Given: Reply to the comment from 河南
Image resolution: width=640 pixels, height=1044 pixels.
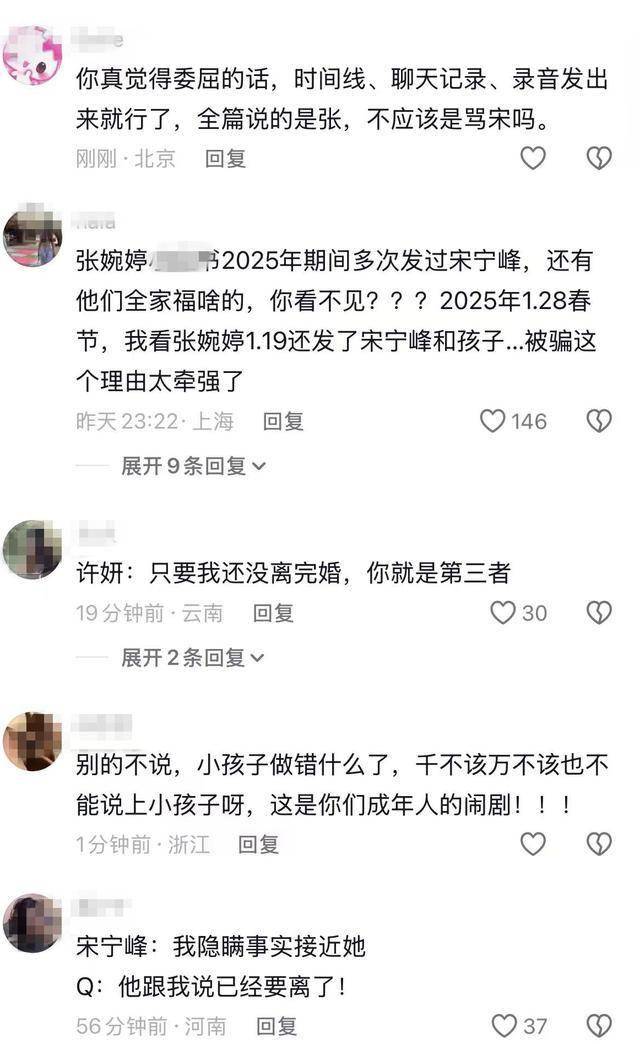Looking at the screenshot, I should pos(277,1025).
